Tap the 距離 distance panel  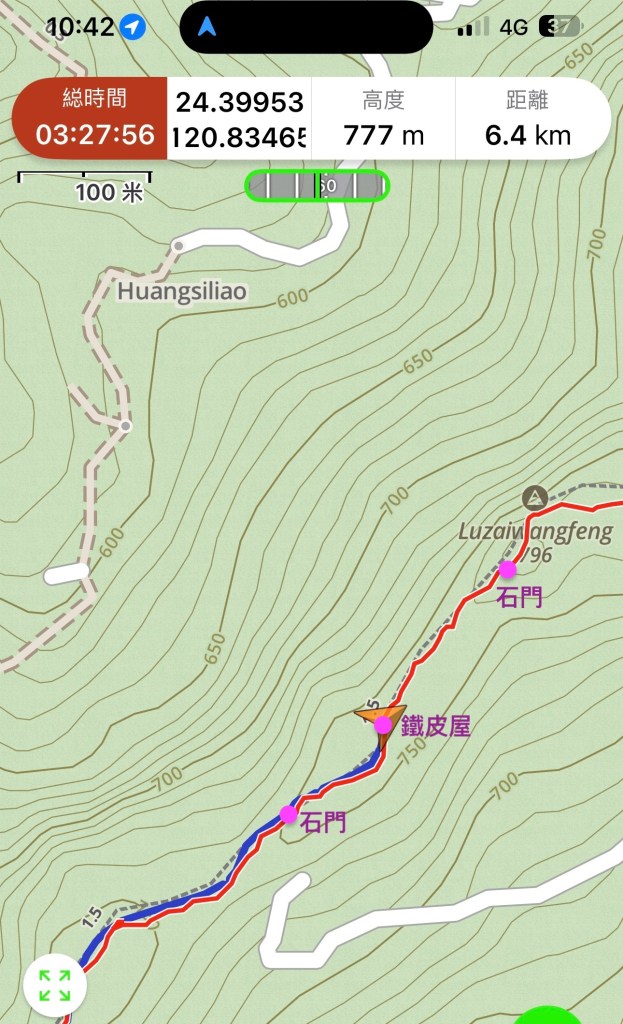pyautogui.click(x=529, y=118)
